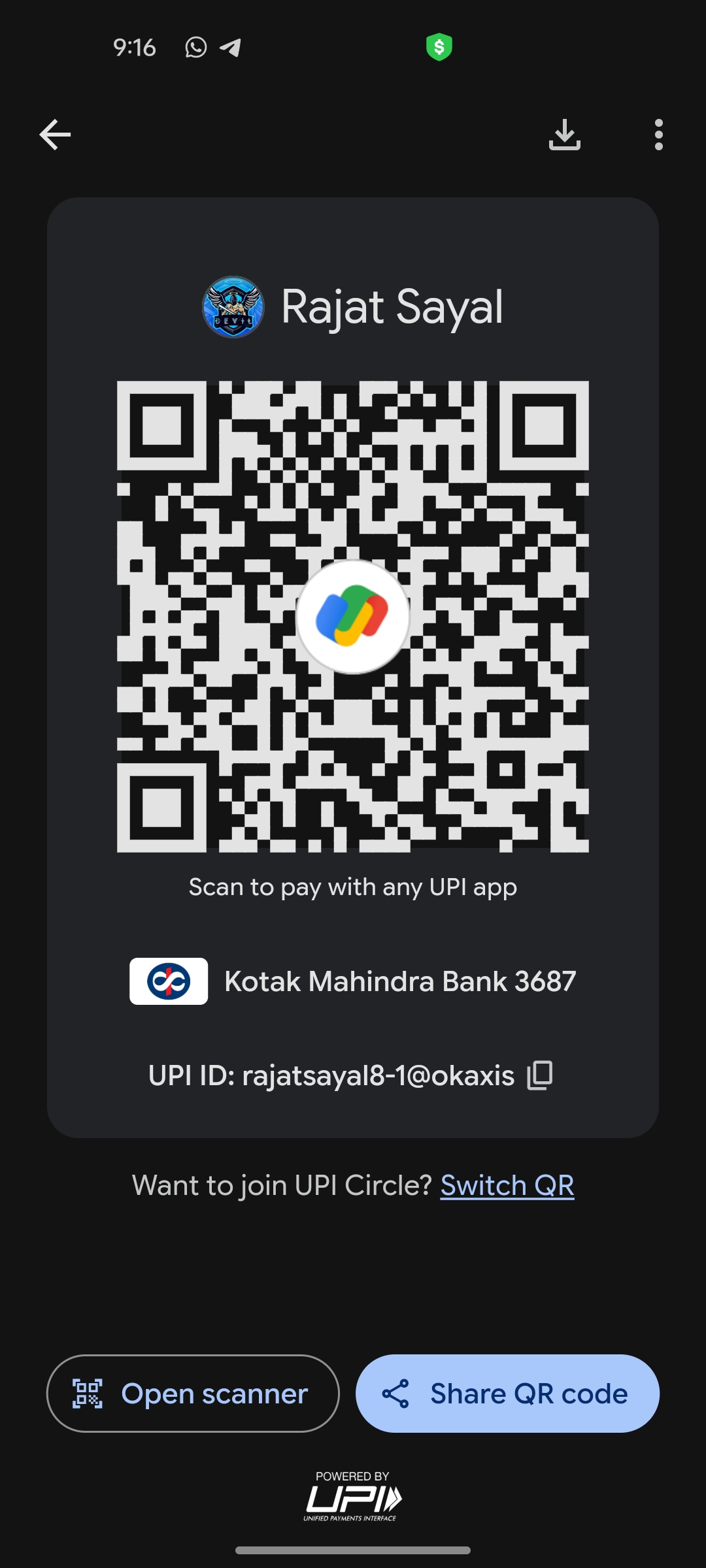Copy the UPI ID to clipboard

(540, 1075)
